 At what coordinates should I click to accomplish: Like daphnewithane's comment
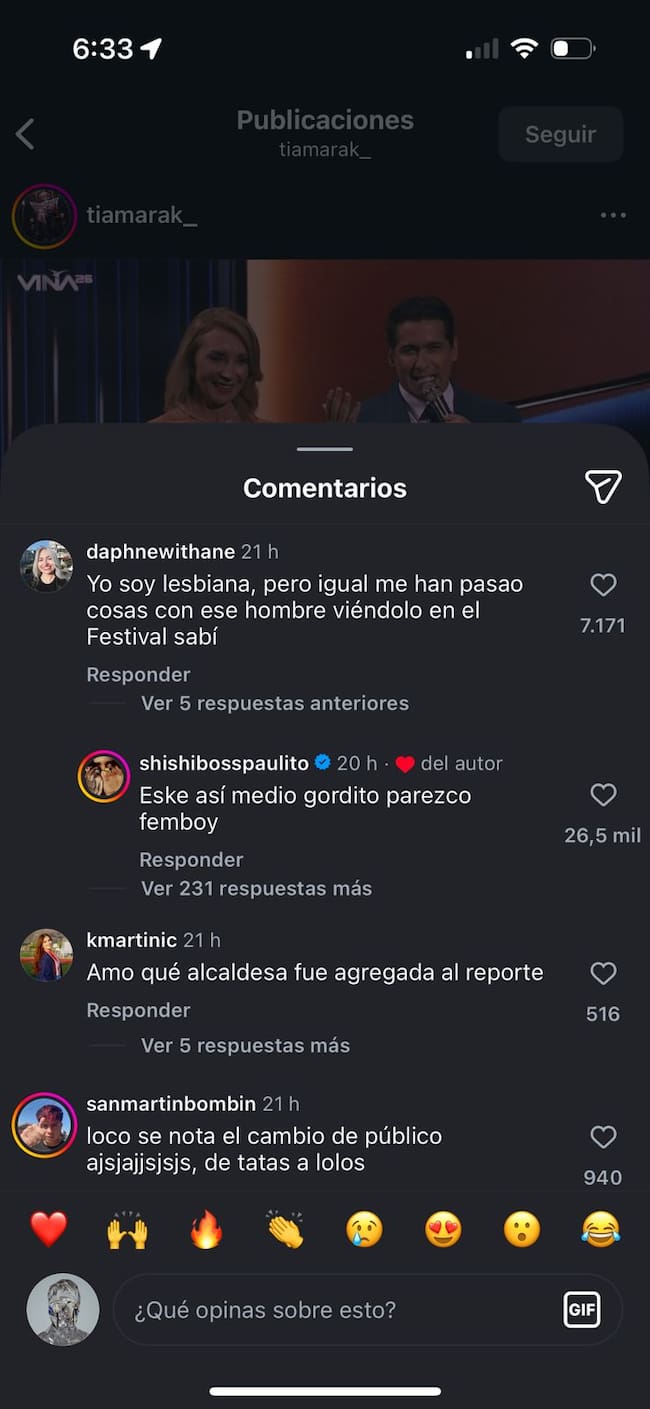click(x=603, y=585)
